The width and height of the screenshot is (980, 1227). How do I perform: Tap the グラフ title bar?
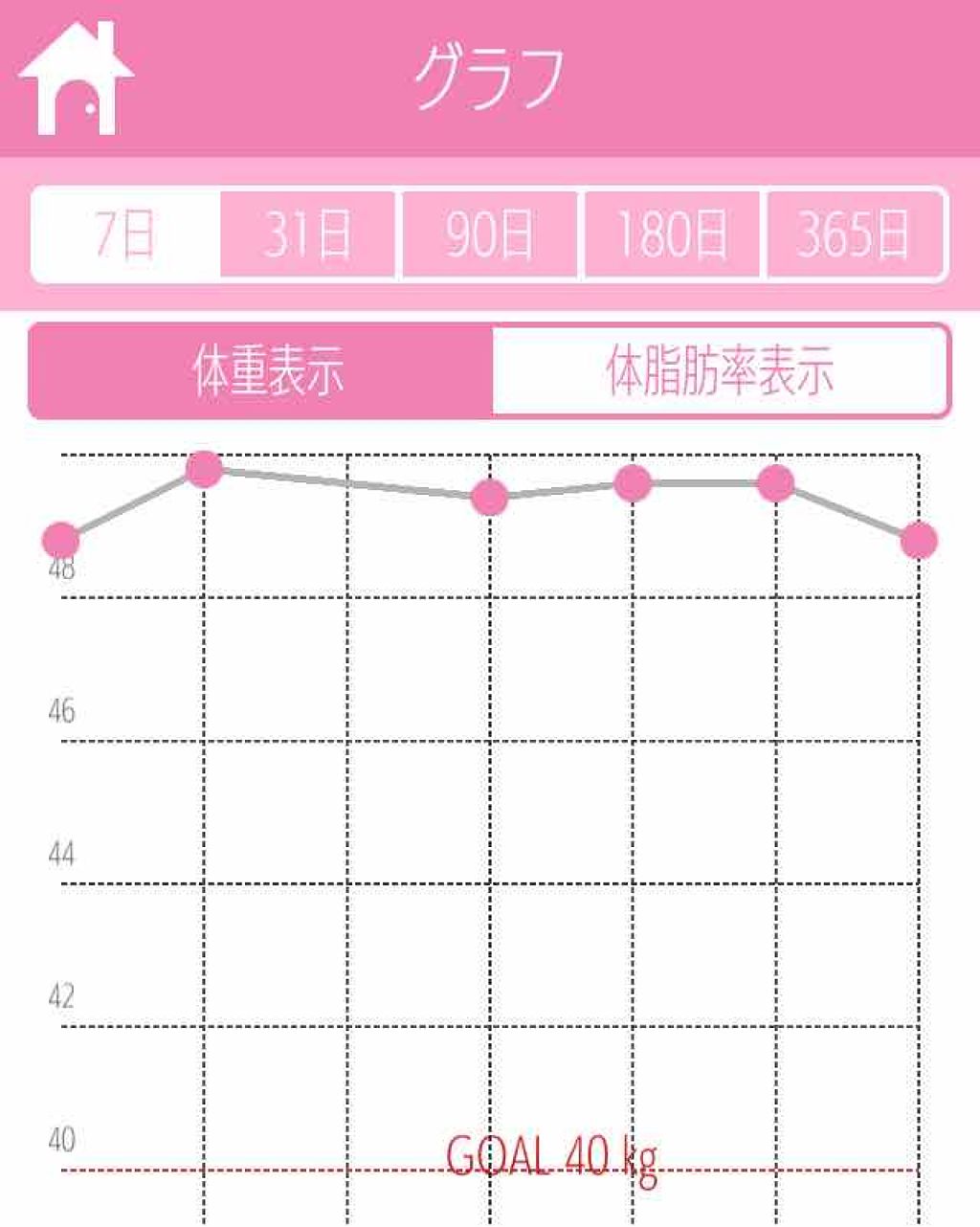[490, 77]
